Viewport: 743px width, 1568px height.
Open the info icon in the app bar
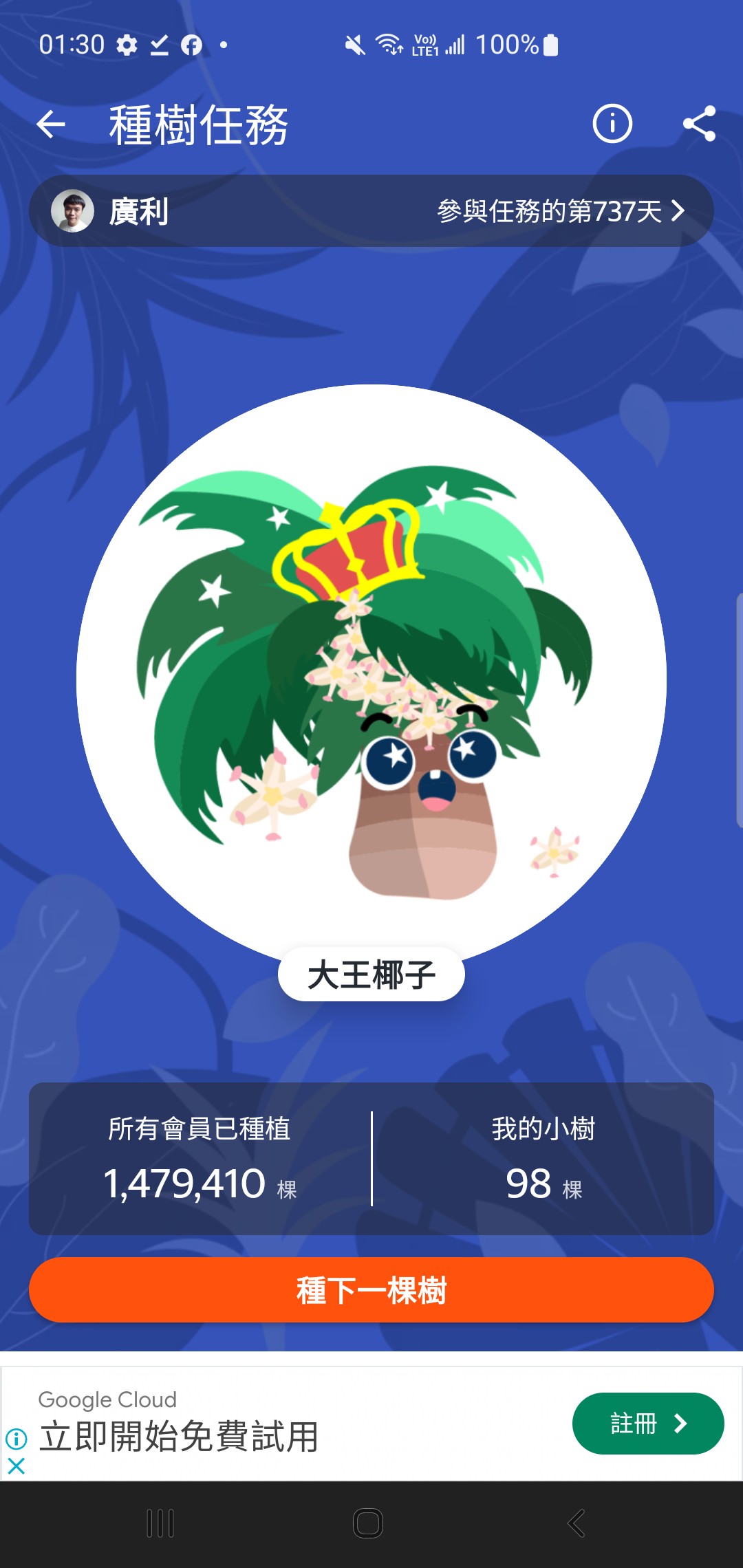[612, 124]
